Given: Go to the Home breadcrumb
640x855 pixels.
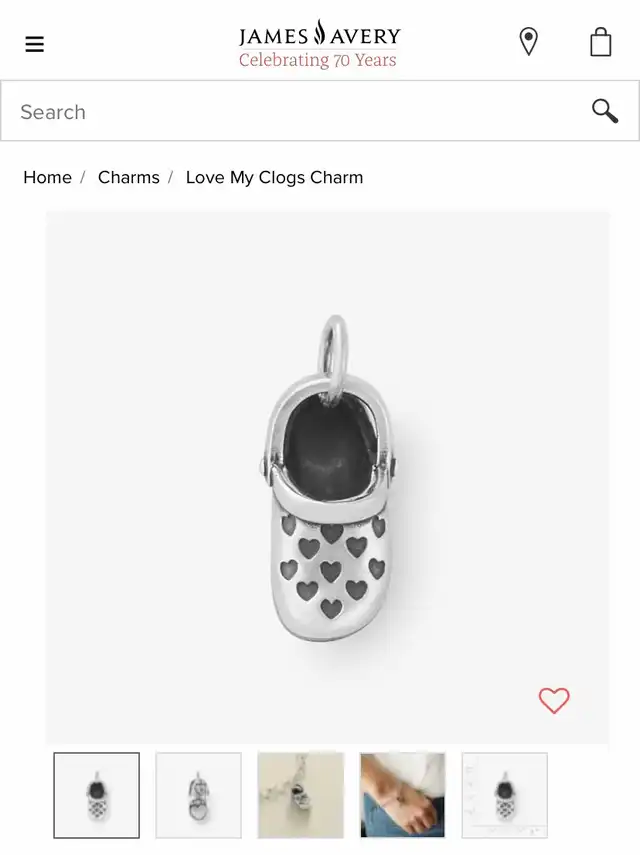Looking at the screenshot, I should click(47, 177).
